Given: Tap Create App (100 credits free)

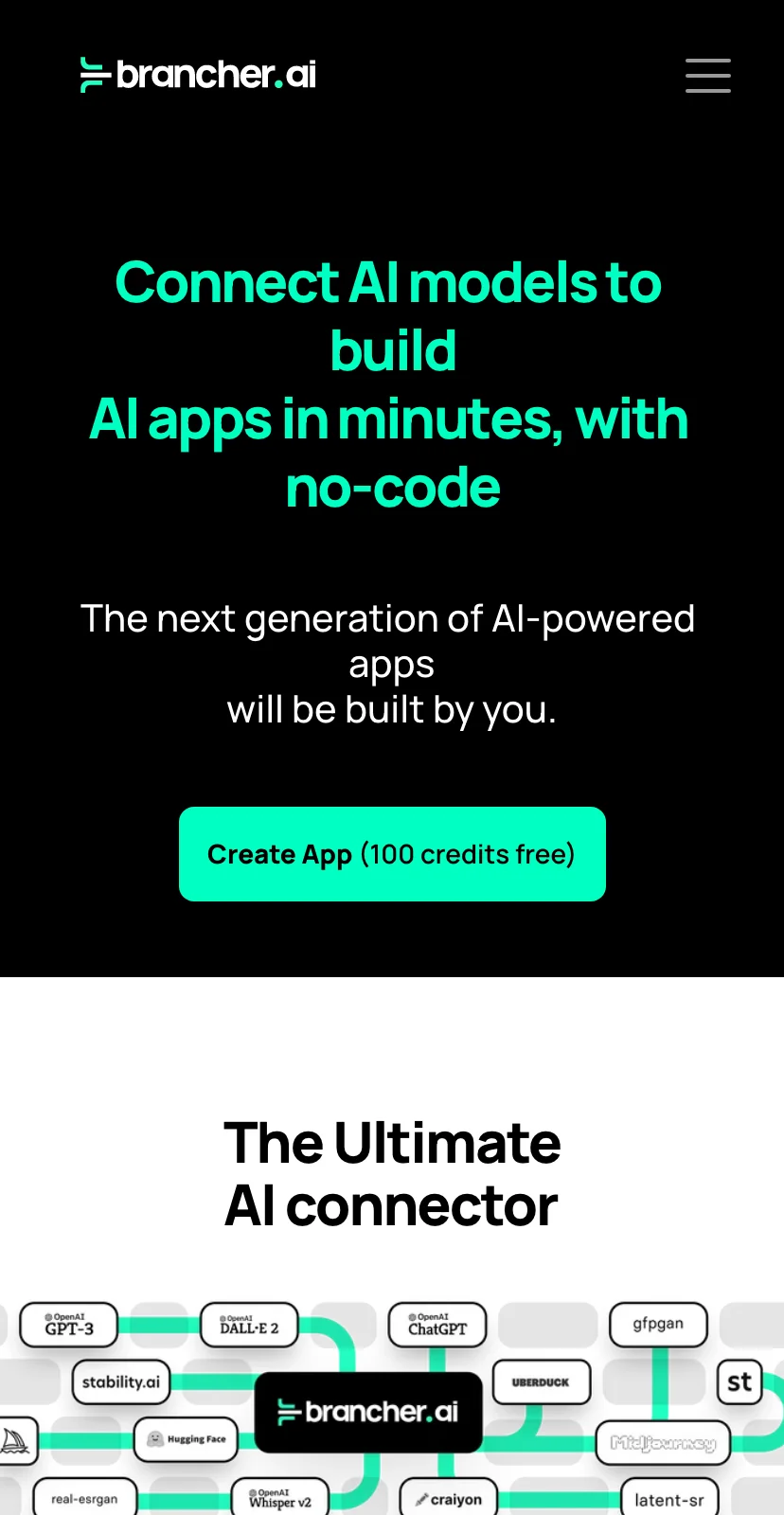Looking at the screenshot, I should pos(392,854).
